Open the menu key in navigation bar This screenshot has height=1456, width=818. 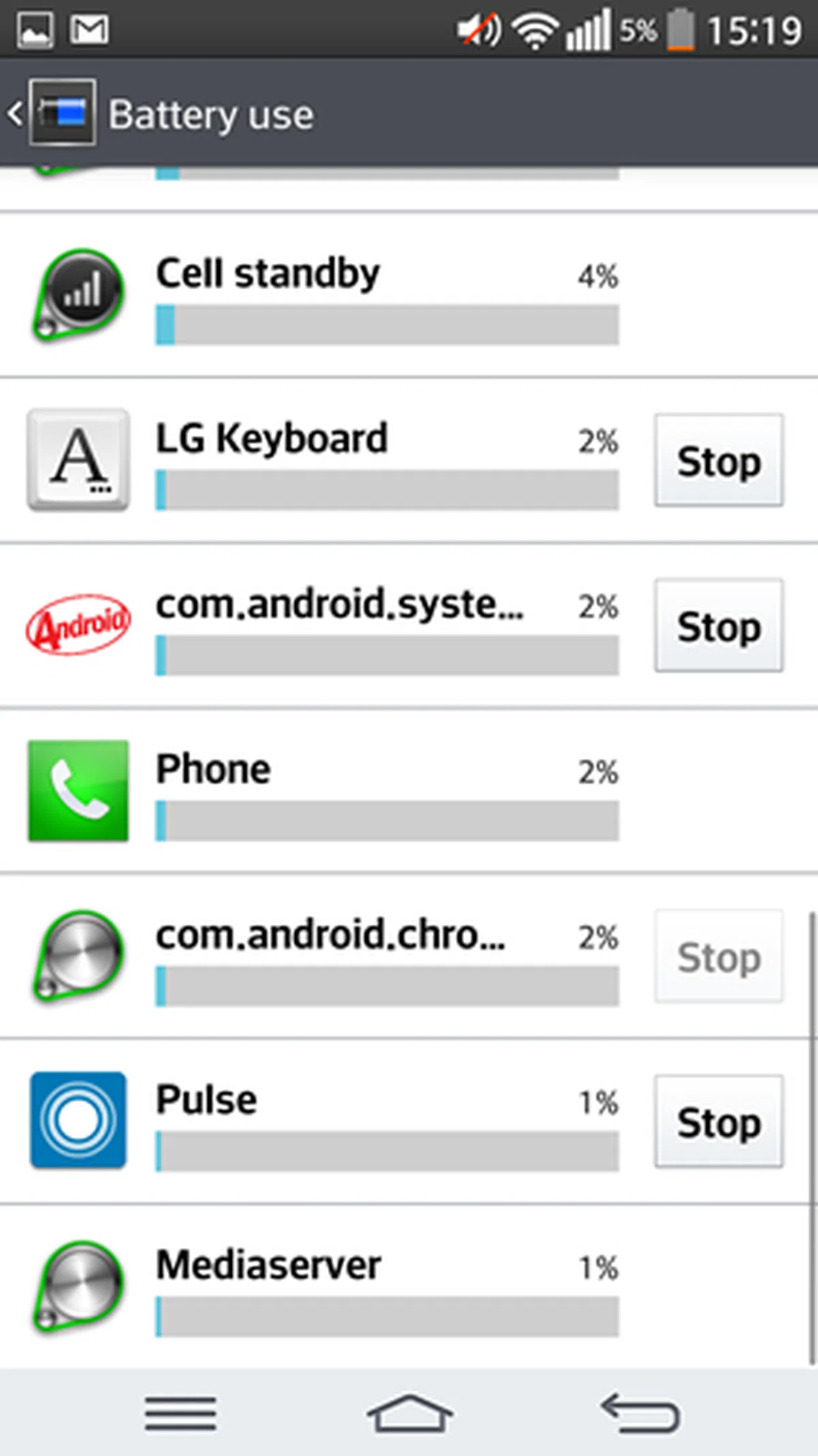(x=180, y=1413)
